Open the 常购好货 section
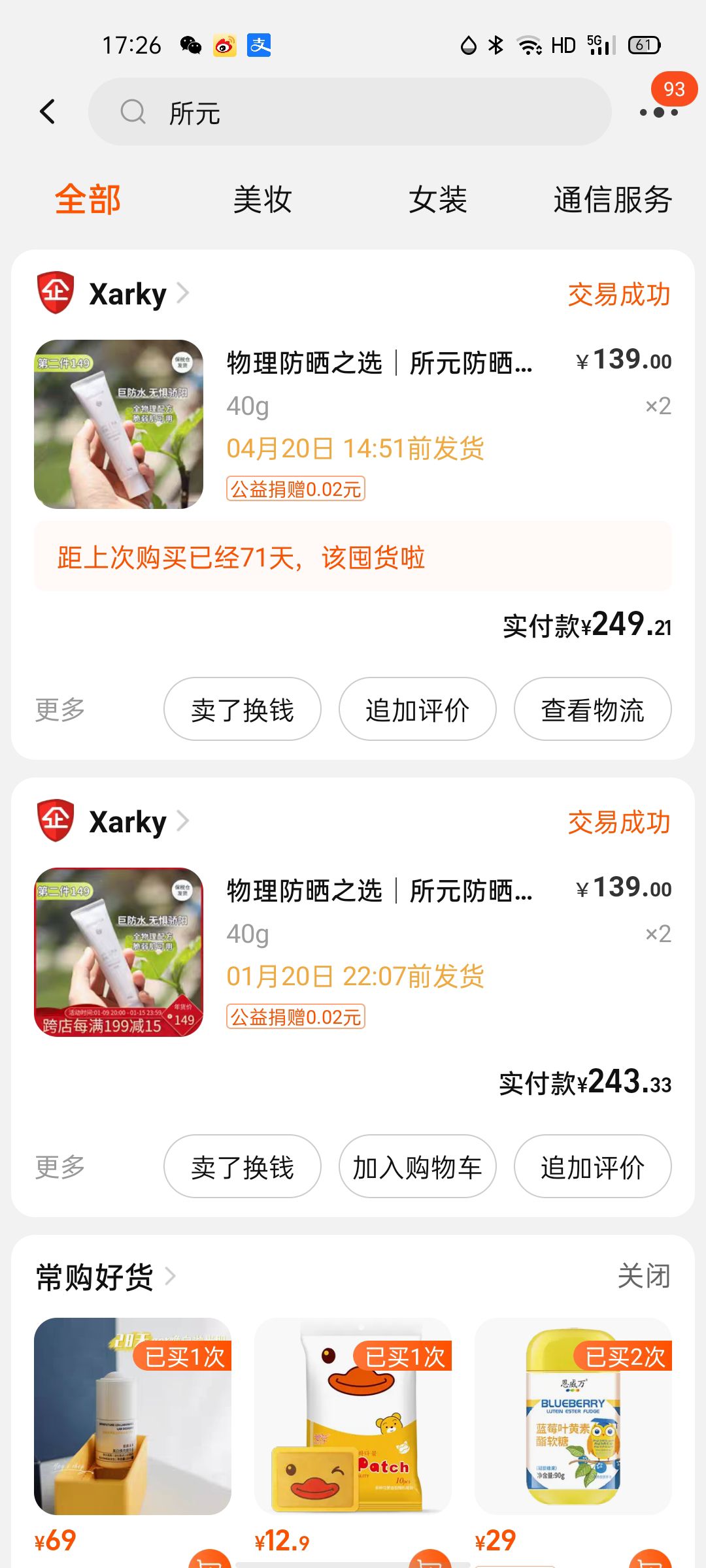 point(105,1277)
